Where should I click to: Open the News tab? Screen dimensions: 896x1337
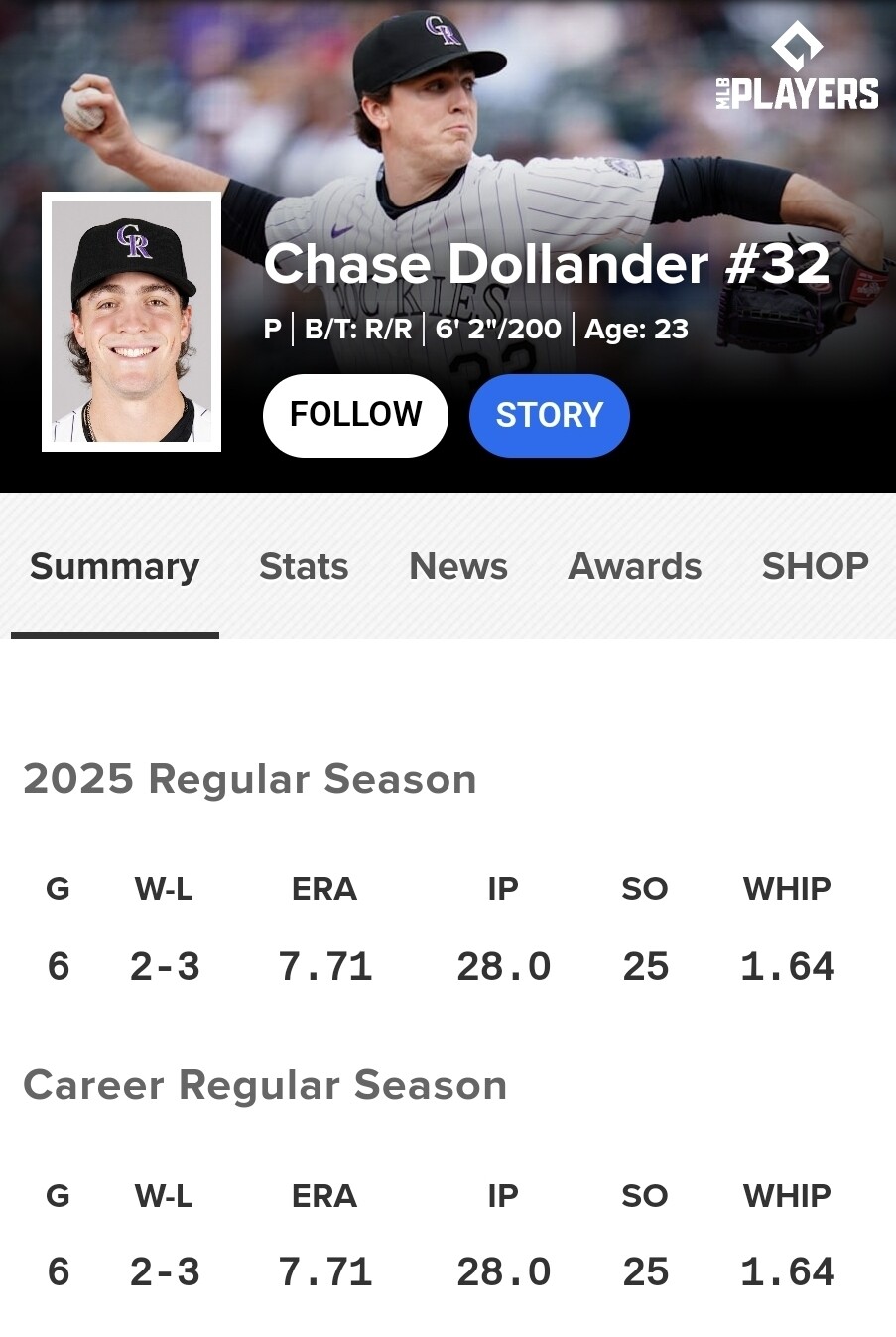pyautogui.click(x=458, y=566)
